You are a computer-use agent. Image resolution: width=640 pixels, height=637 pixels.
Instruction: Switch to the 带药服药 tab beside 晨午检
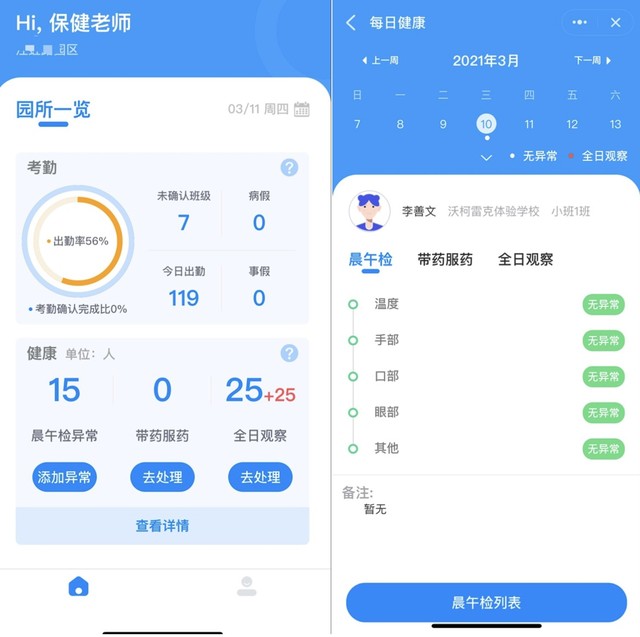[x=445, y=260]
